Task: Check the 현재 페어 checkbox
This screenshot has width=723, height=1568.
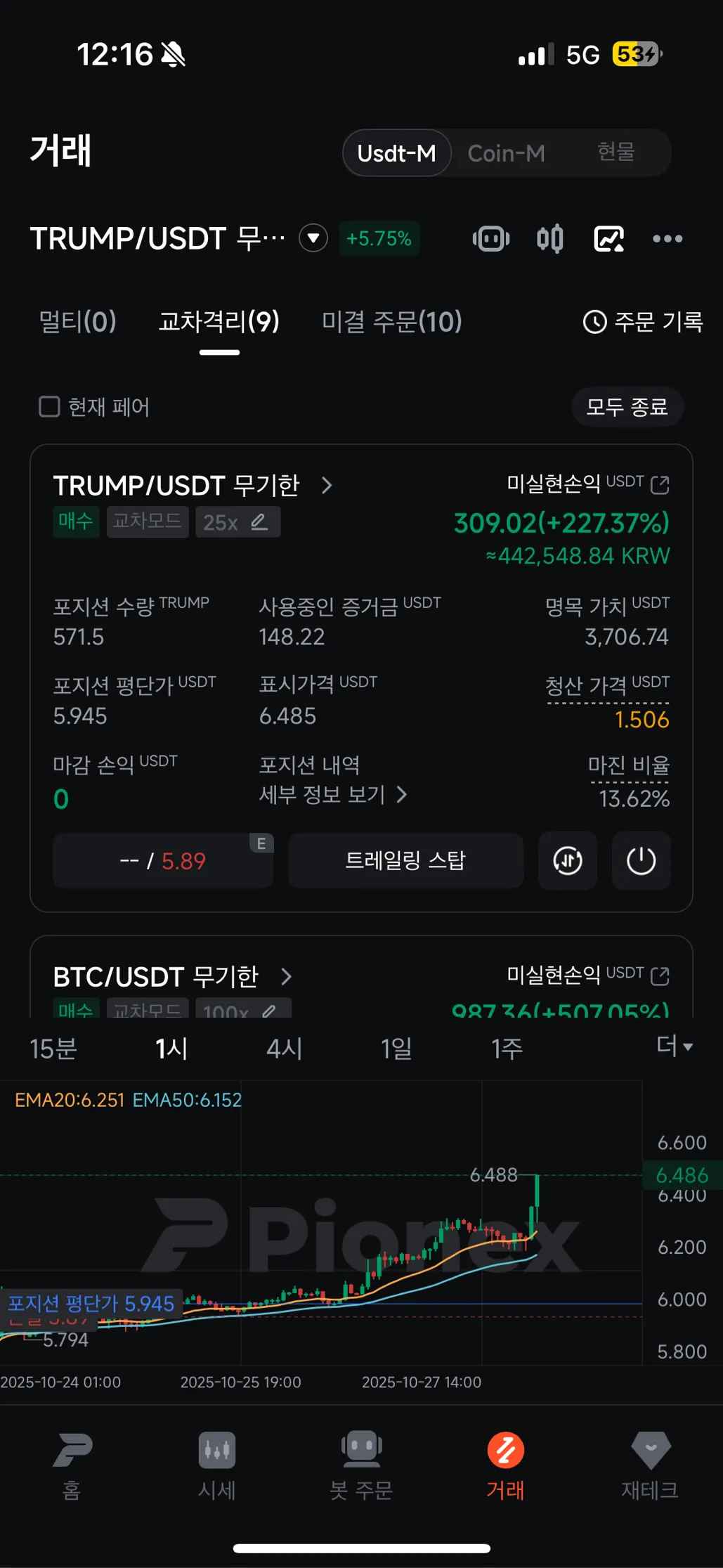Action: (x=49, y=407)
